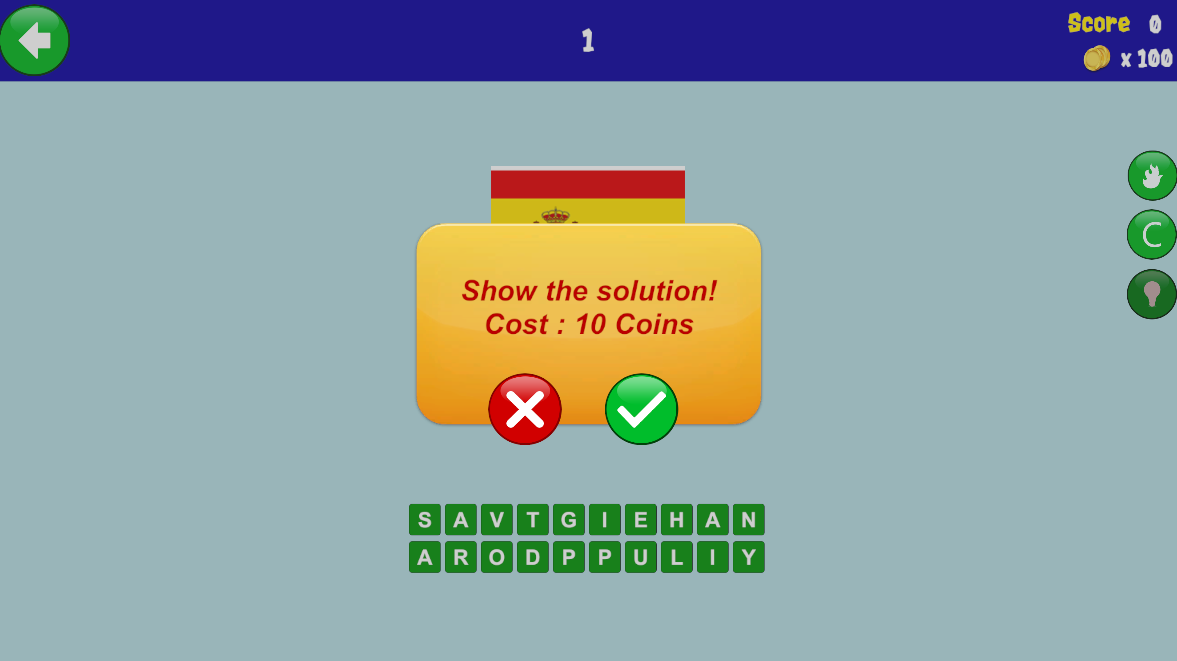The width and height of the screenshot is (1177, 661).
Task: Tap the fire icon button
Action: coord(1152,176)
